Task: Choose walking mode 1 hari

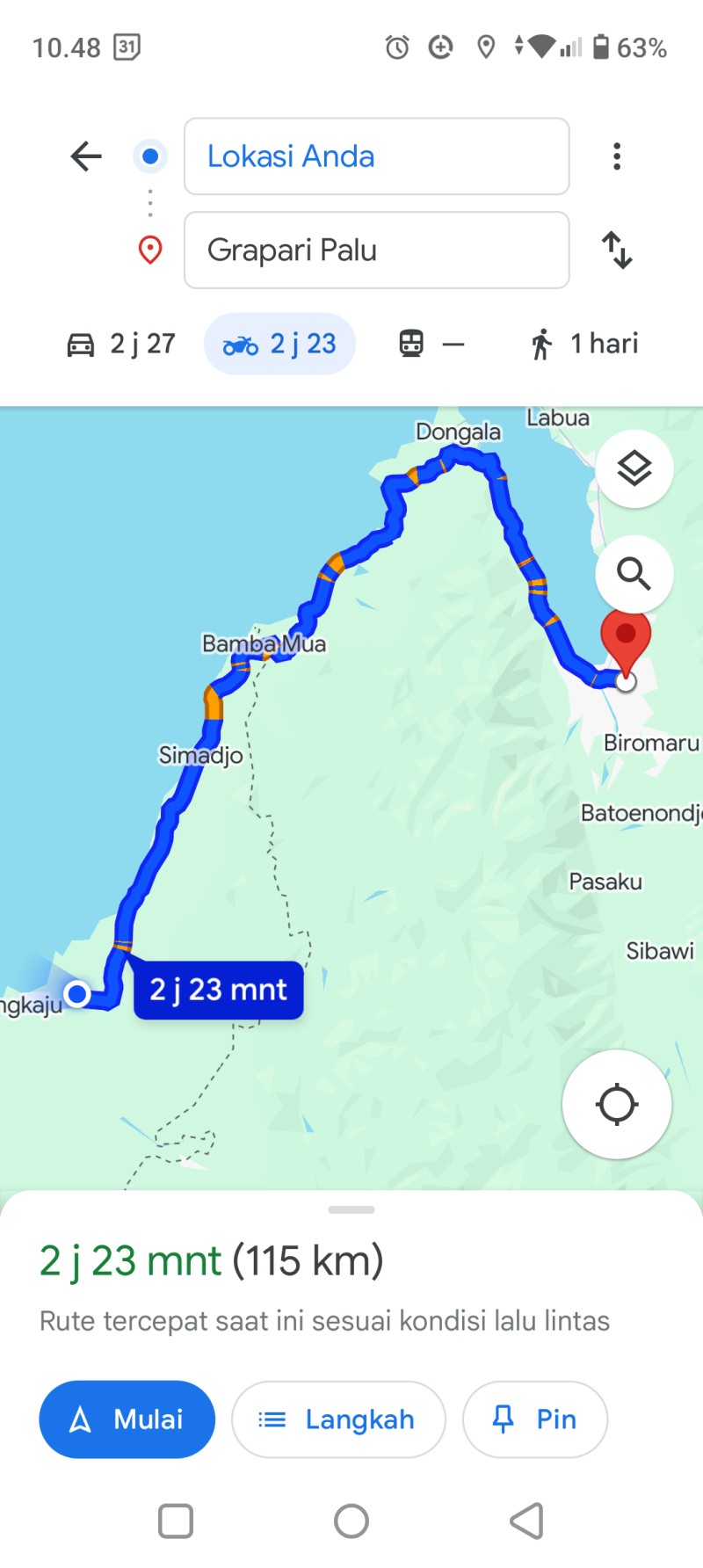Action: 584,344
